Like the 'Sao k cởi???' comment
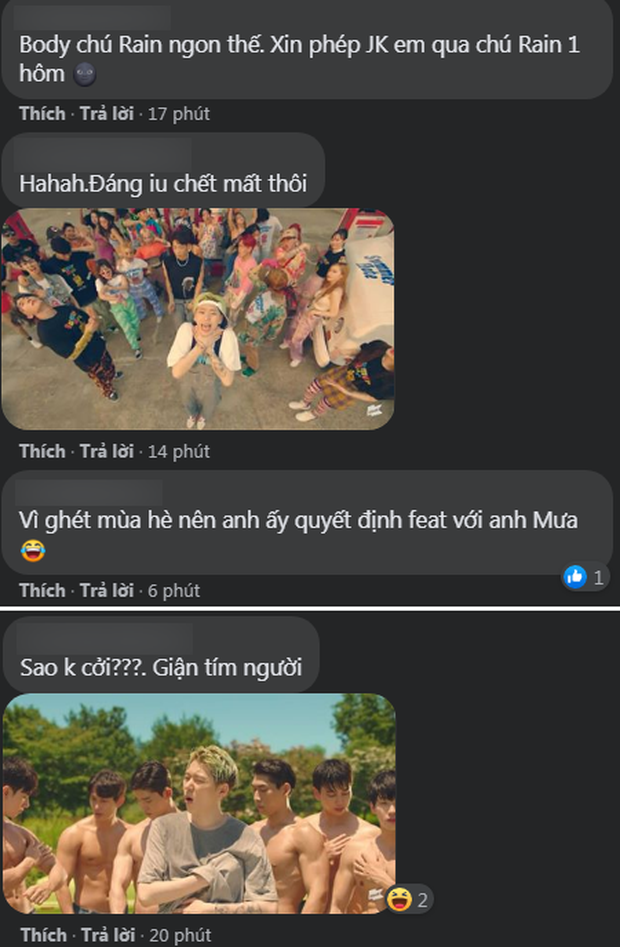The width and height of the screenshot is (620, 947). pyautogui.click(x=41, y=935)
